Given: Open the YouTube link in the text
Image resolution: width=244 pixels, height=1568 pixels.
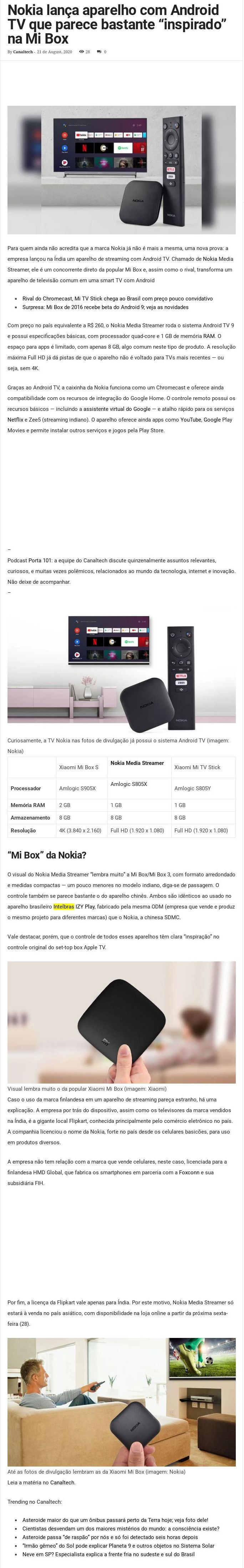Looking at the screenshot, I should click(x=190, y=419).
